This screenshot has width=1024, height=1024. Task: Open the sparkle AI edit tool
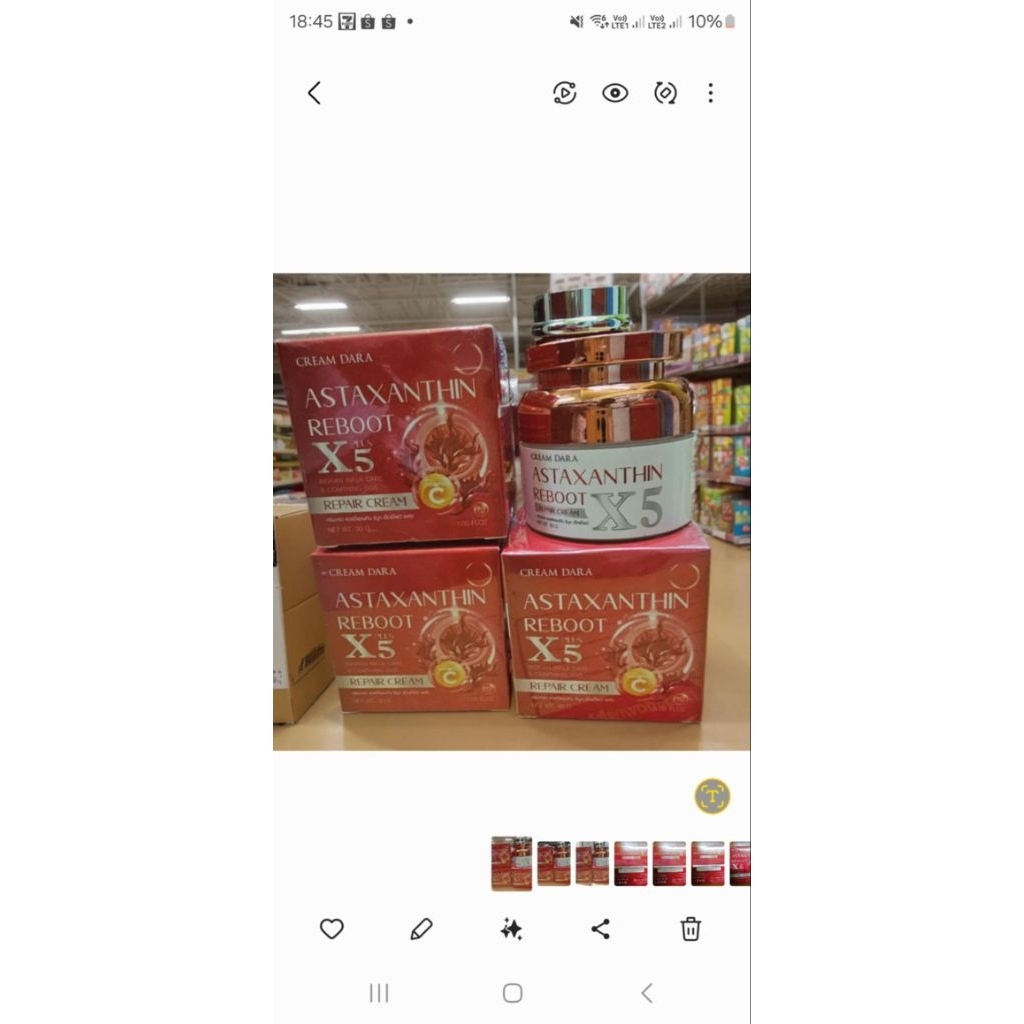click(511, 929)
